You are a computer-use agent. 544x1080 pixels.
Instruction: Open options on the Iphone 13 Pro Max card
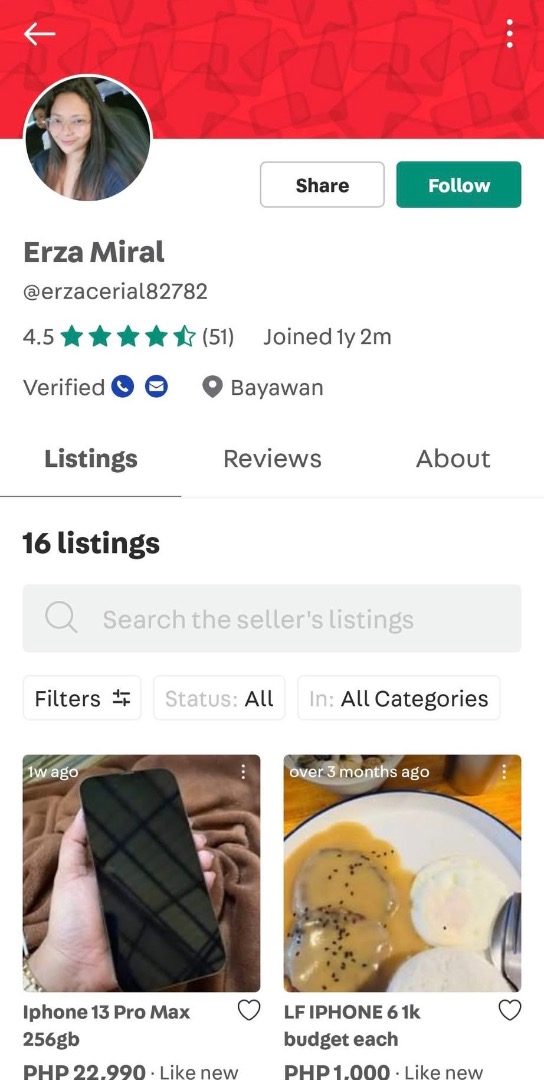click(x=243, y=771)
